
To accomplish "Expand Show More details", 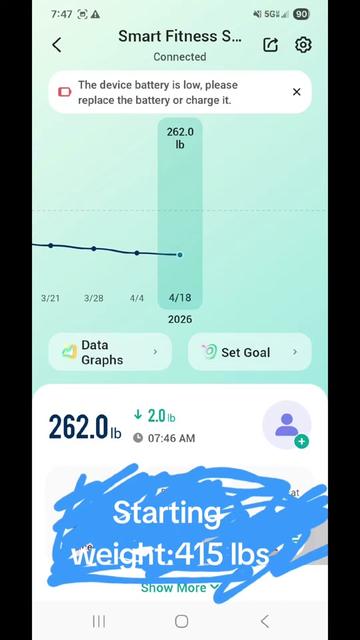I will pyautogui.click(x=180, y=588).
